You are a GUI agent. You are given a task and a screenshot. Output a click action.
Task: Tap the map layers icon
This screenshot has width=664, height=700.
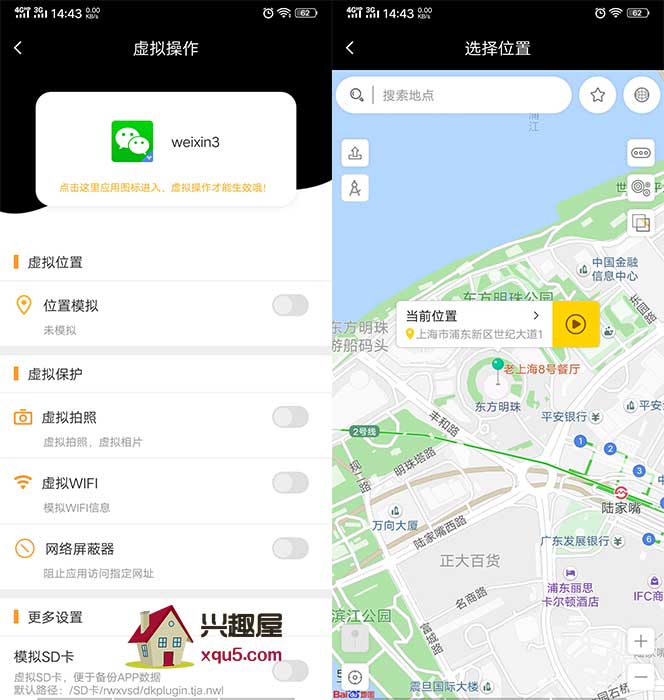pos(641,222)
